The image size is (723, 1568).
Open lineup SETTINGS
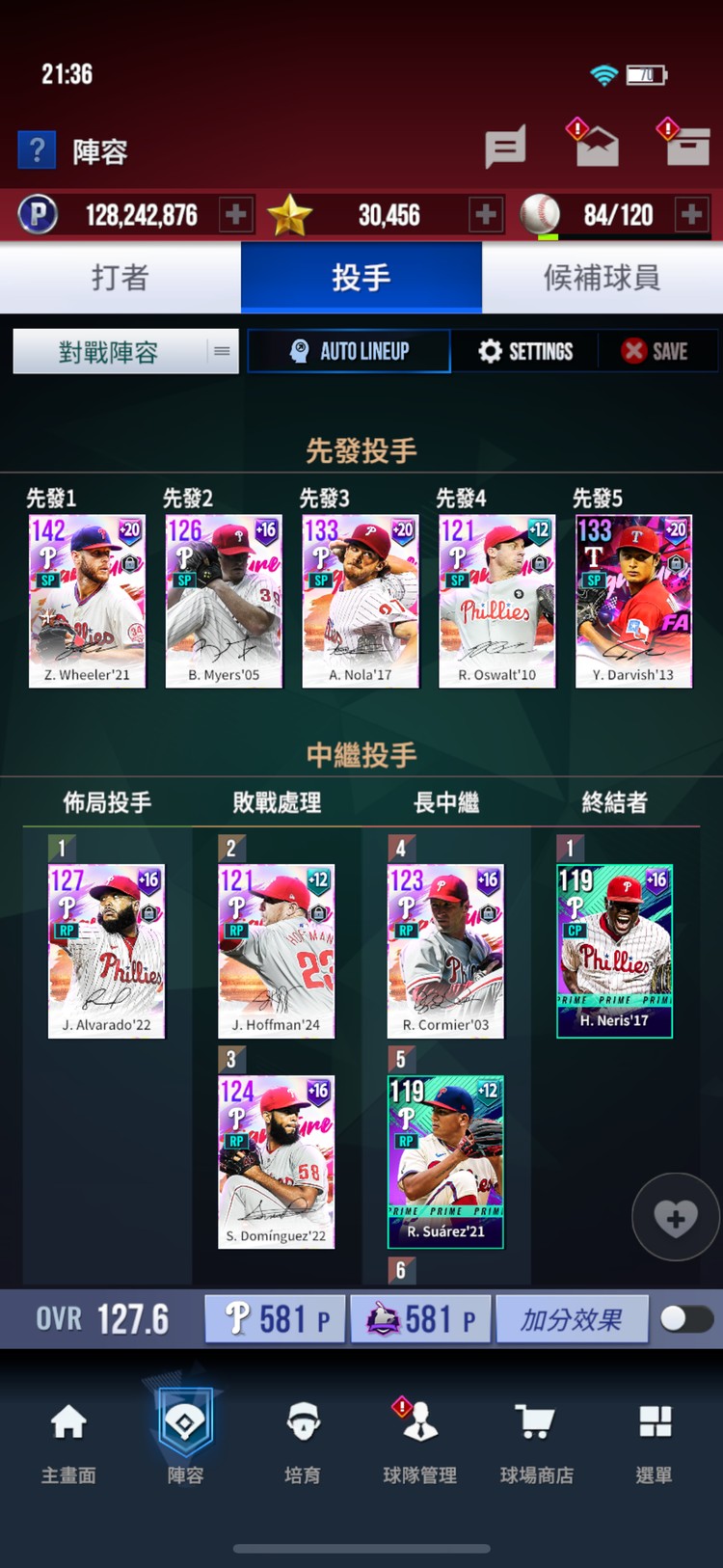pyautogui.click(x=525, y=351)
